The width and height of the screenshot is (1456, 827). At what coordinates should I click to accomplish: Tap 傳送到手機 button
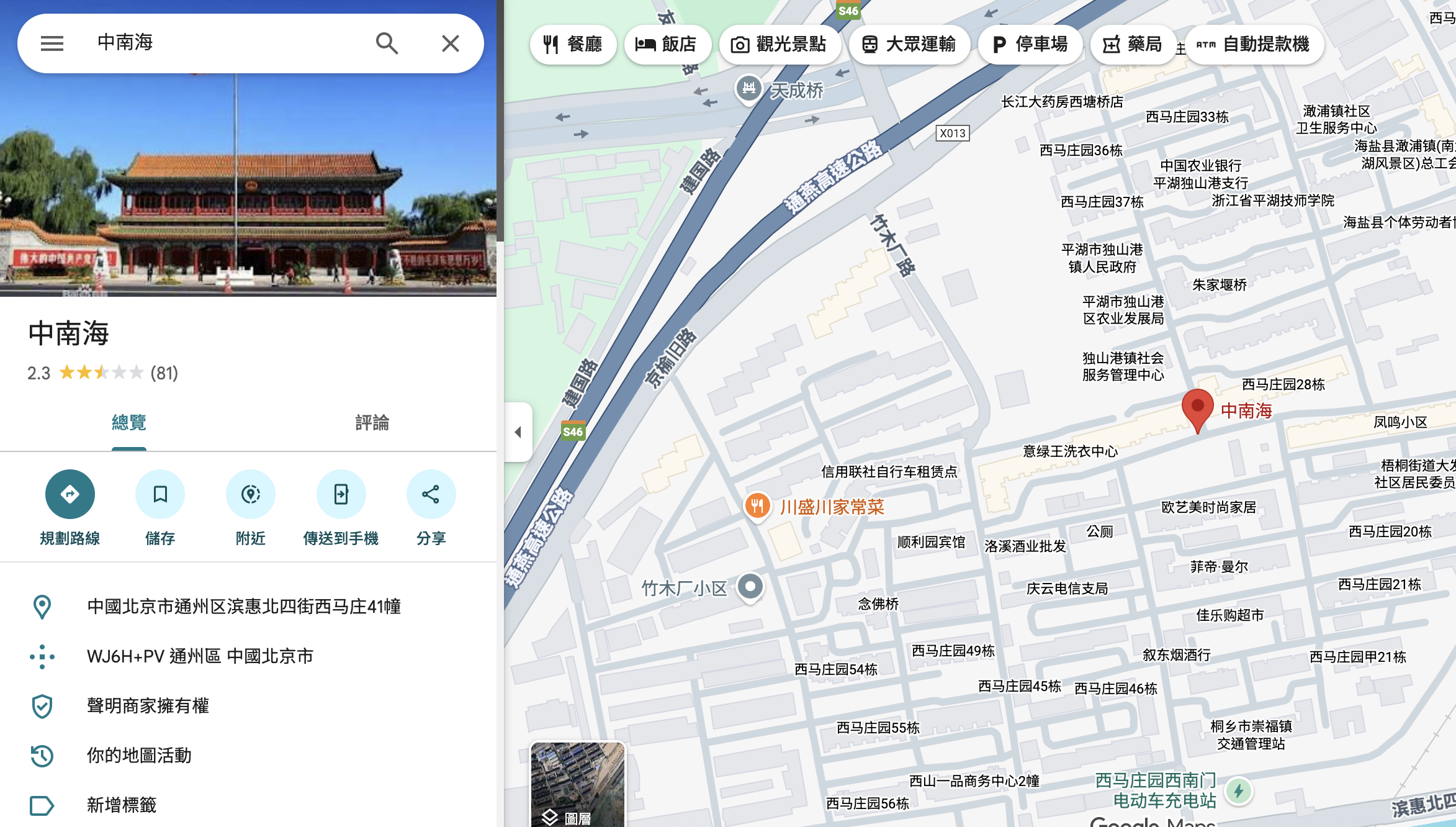pos(341,495)
